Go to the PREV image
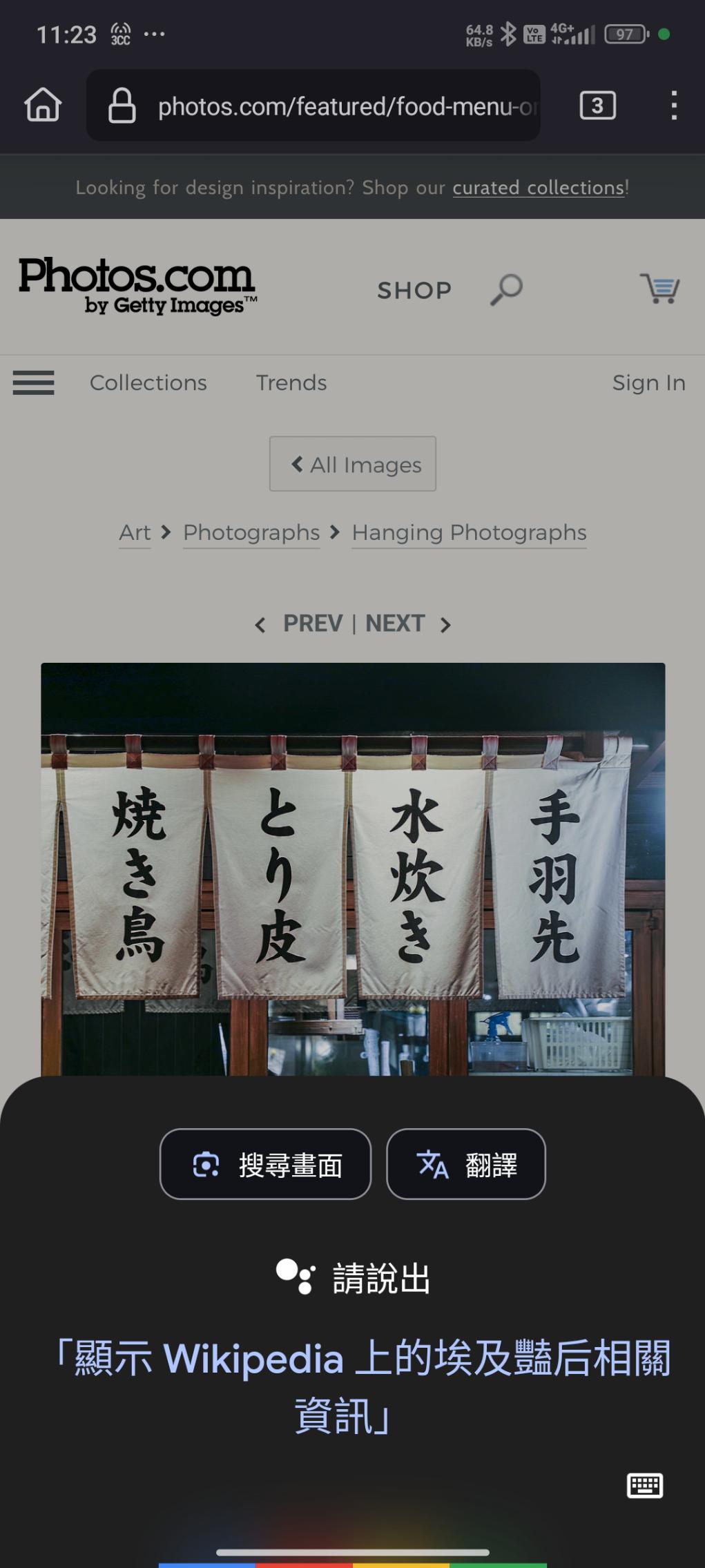This screenshot has width=705, height=1568. tap(300, 623)
